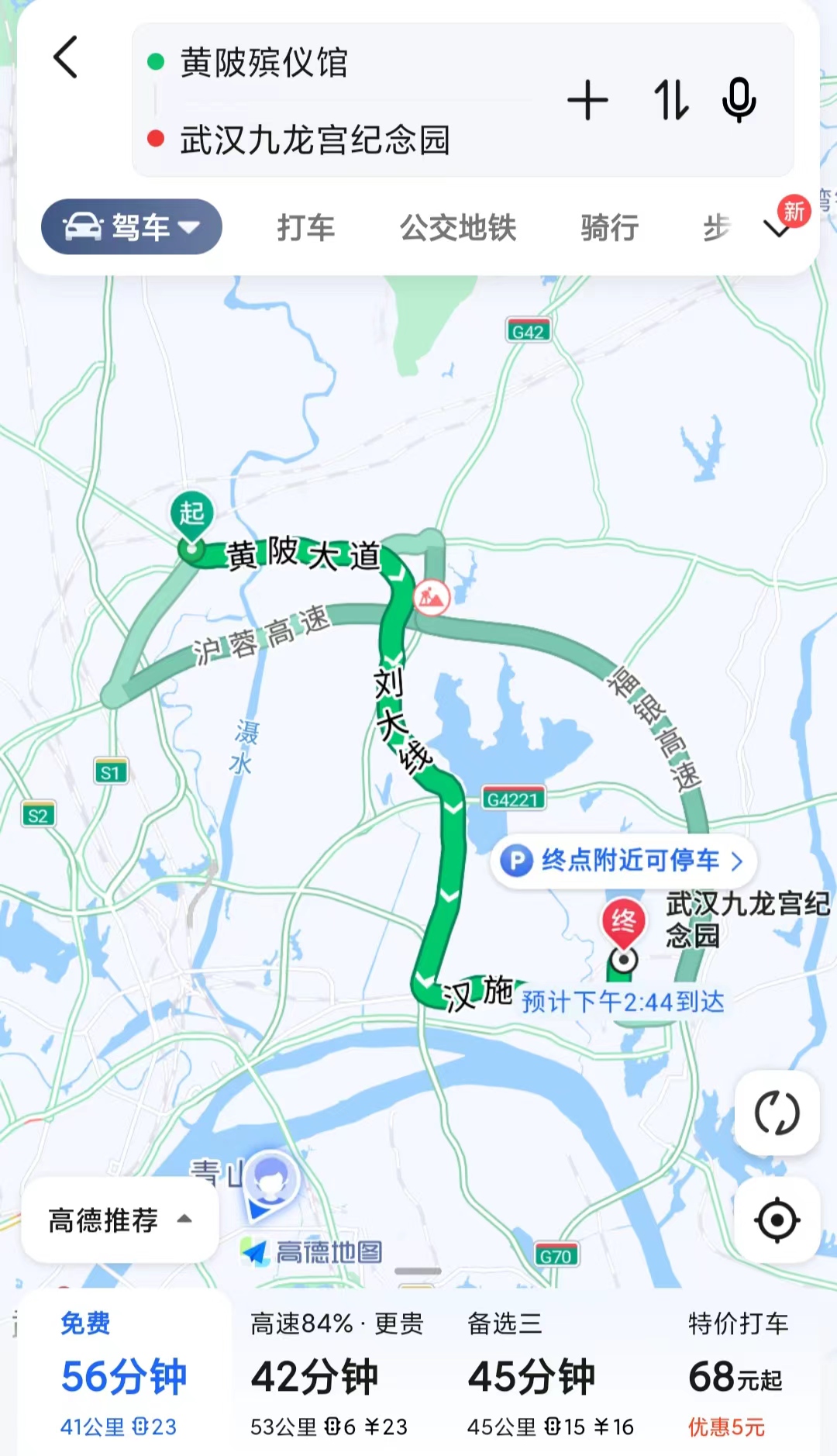Open the add waypoint plus icon
The height and width of the screenshot is (1456, 837).
[x=589, y=101]
